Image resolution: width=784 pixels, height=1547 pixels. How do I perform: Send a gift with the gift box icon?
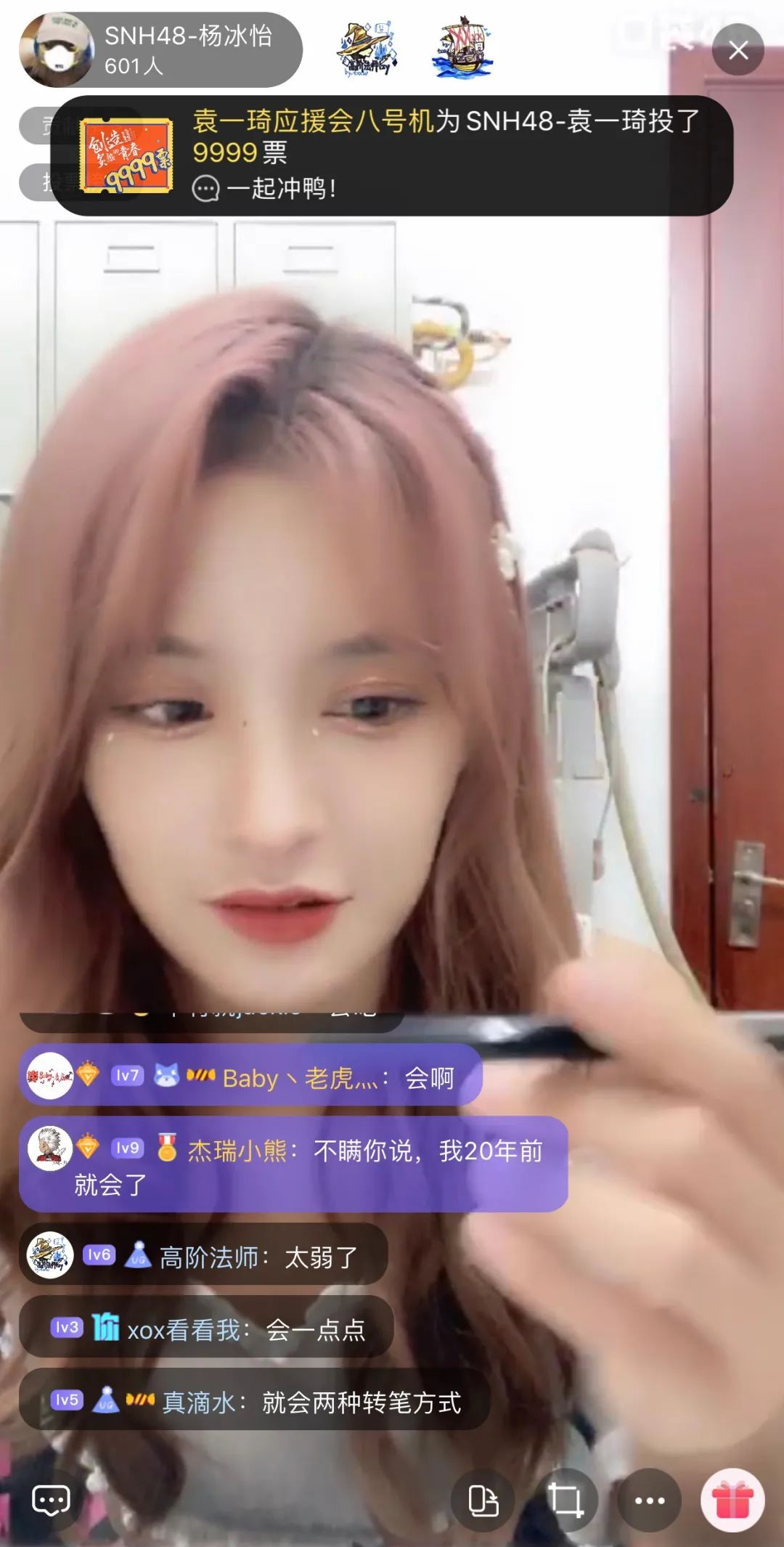pyautogui.click(x=732, y=1500)
